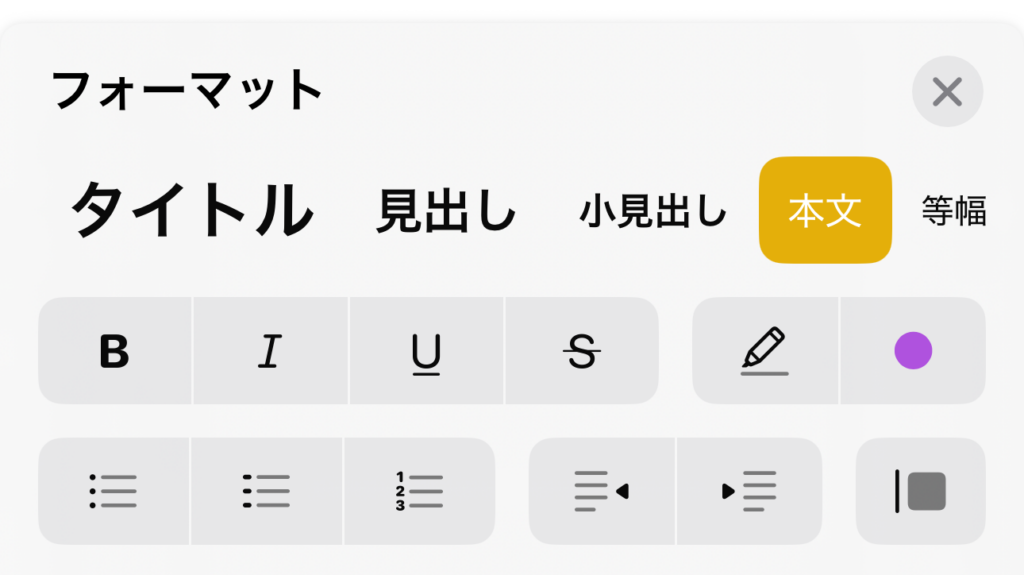Apply the タイトル text style

tap(192, 211)
